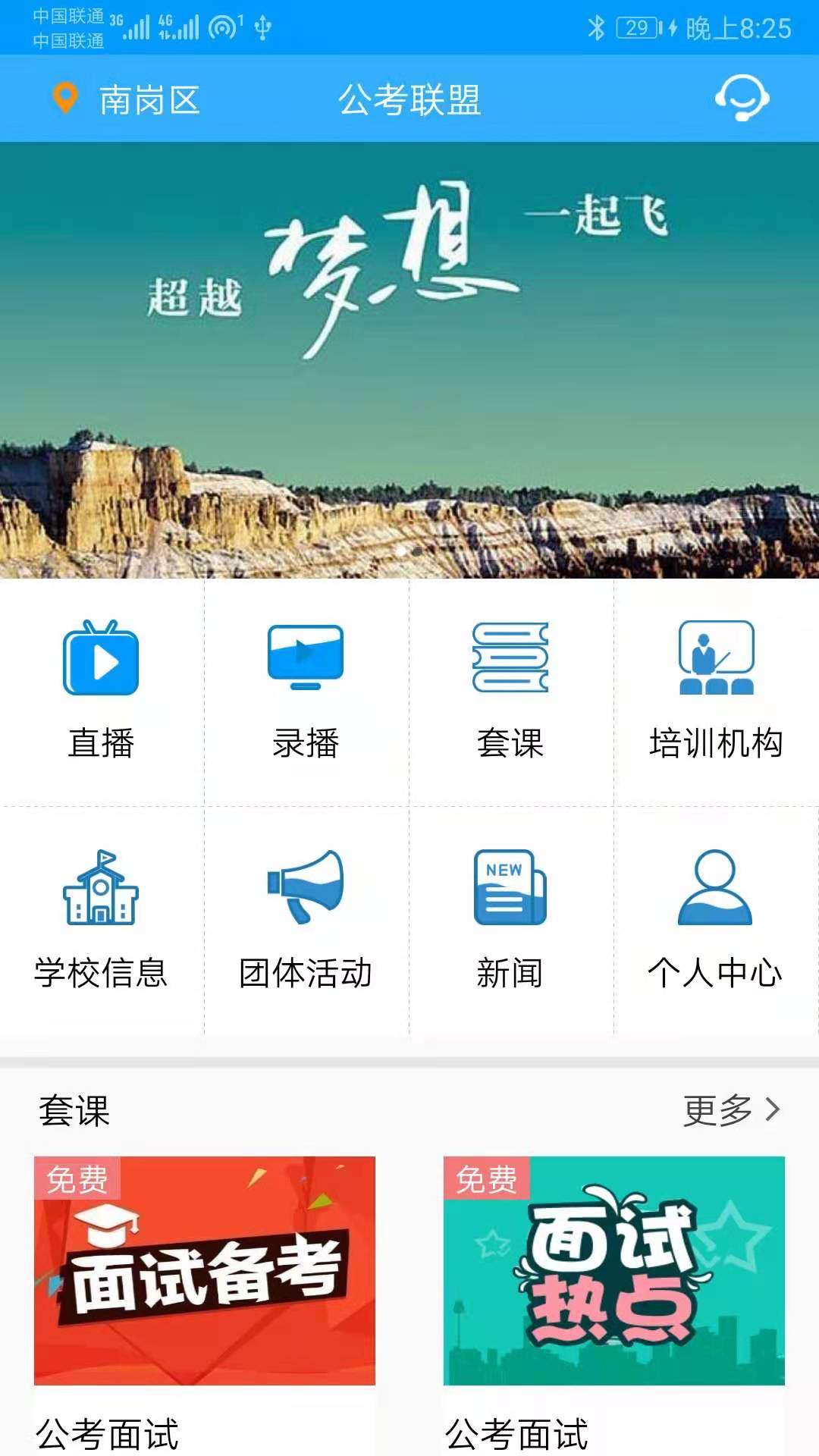Open the 培训机构 training institutions section
Image resolution: width=819 pixels, height=1456 pixels.
point(715,690)
